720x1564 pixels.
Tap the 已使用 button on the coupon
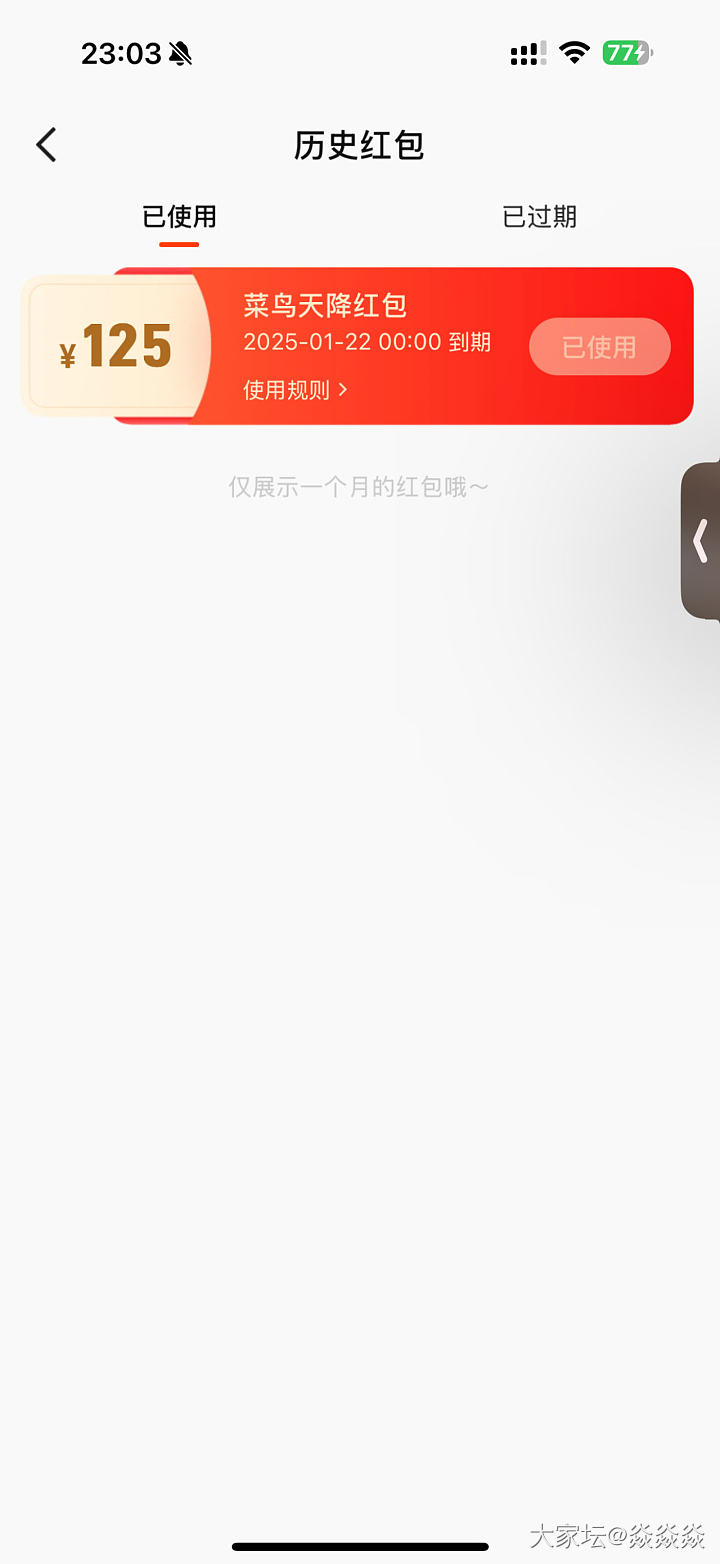599,347
